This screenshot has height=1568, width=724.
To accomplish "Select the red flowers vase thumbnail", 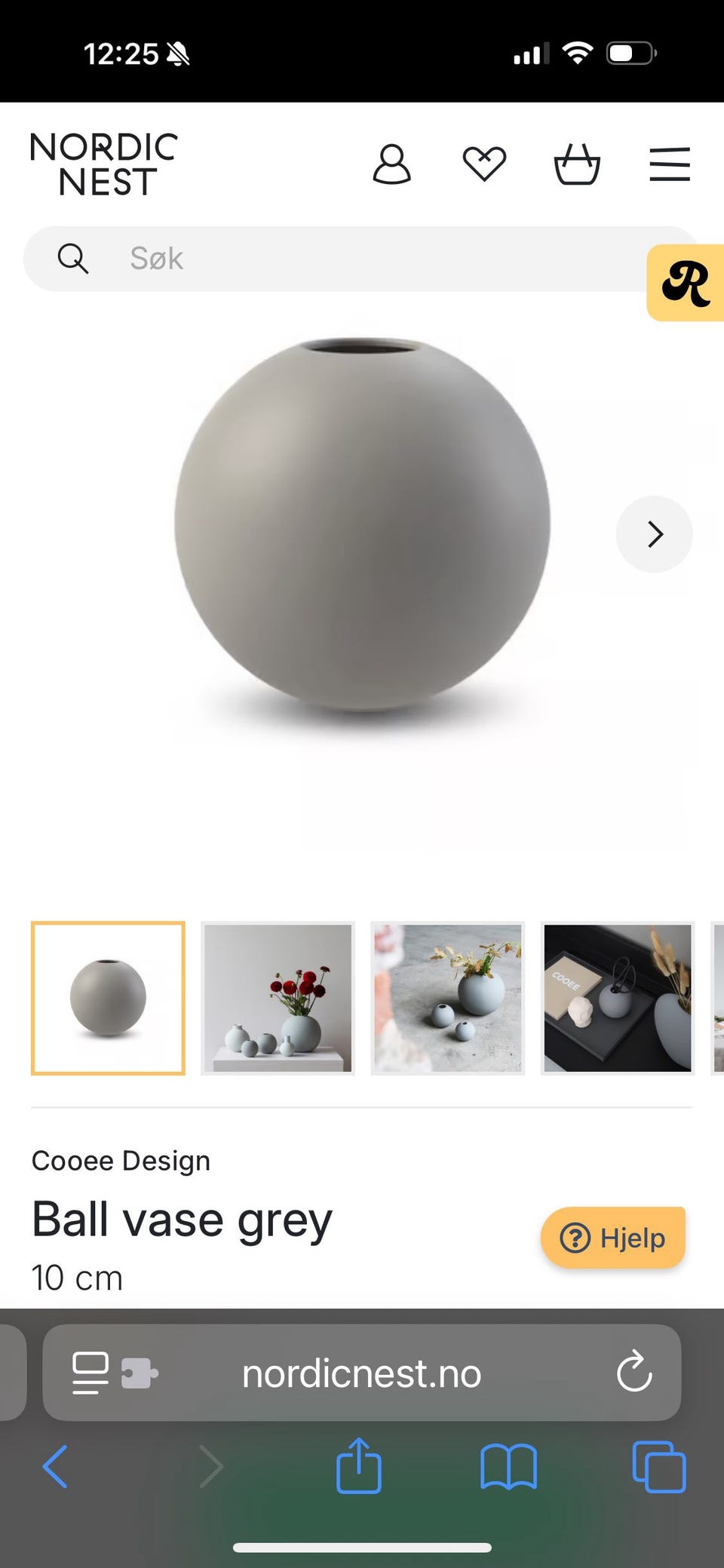I will coord(276,997).
